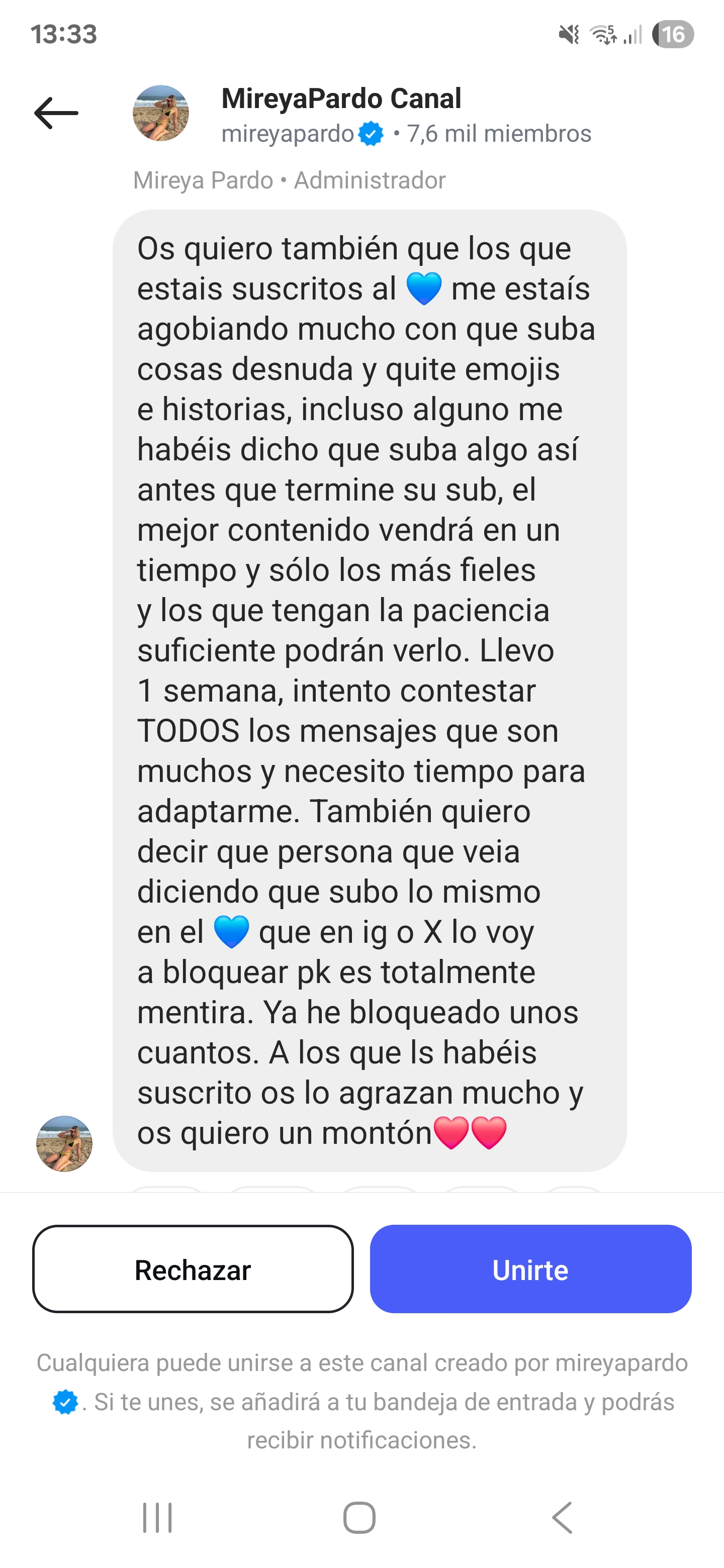The height and width of the screenshot is (1568, 724).
Task: Go back using the header arrow
Action: pyautogui.click(x=56, y=113)
